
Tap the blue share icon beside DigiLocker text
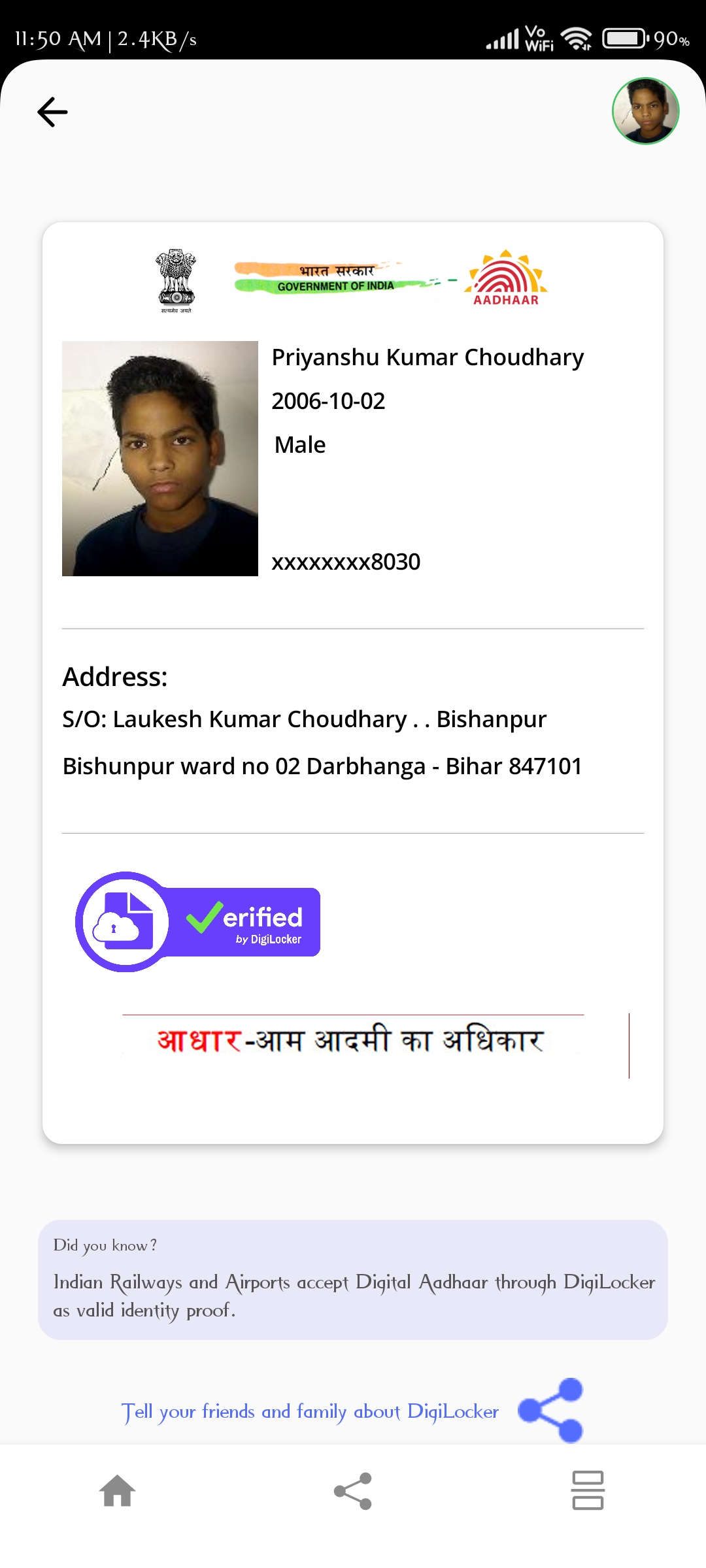(x=550, y=1410)
